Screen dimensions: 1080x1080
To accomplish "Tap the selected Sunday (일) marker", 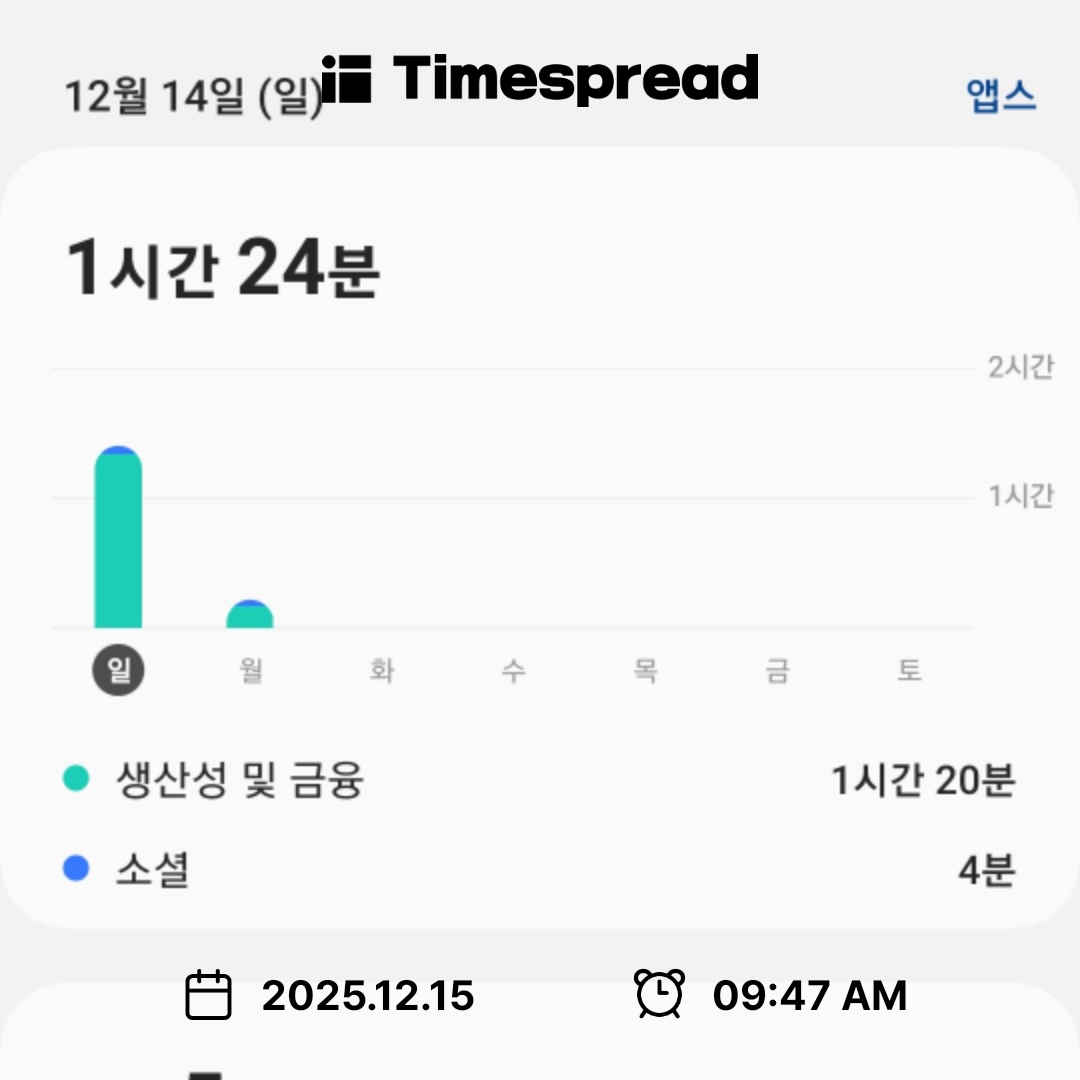I will point(118,670).
